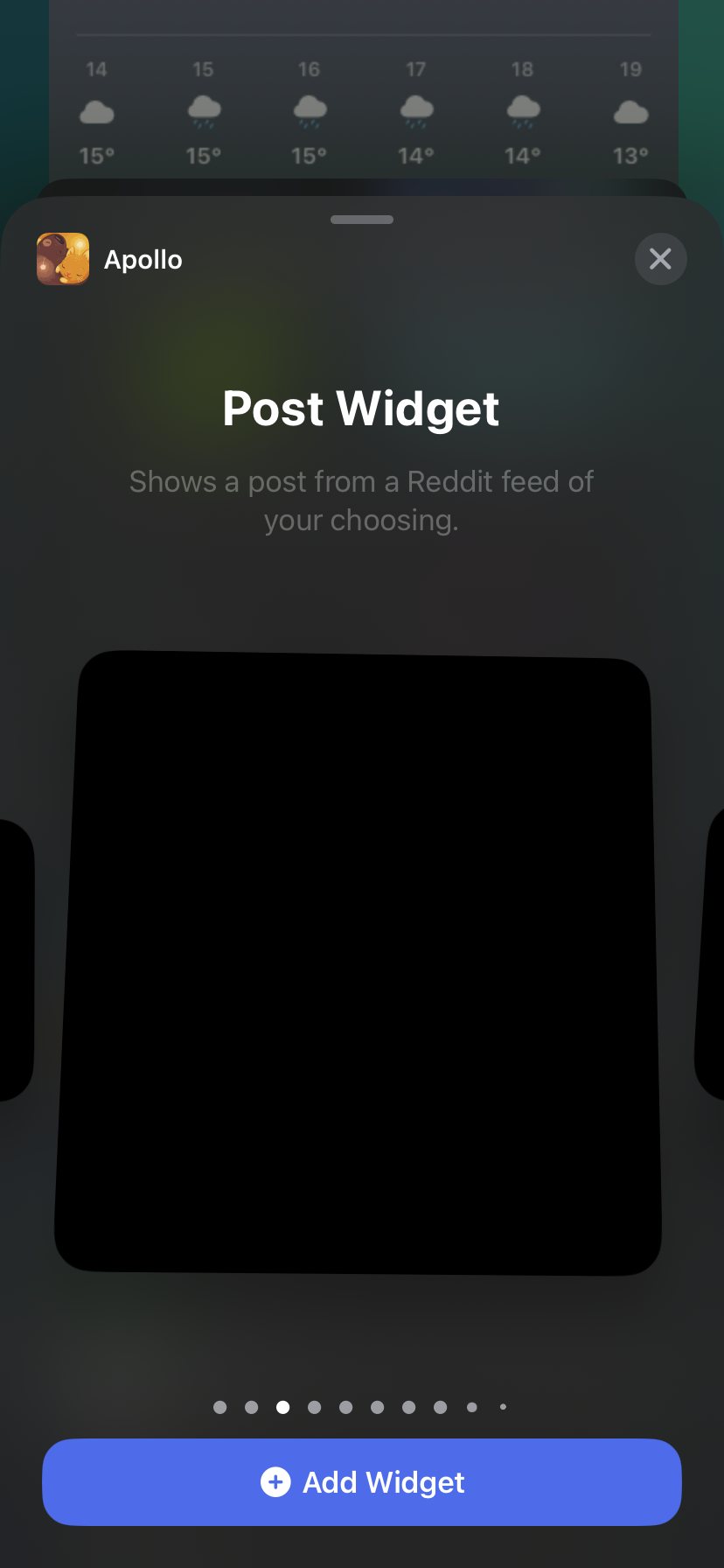This screenshot has width=724, height=1568.
Task: Tap the X icon to dismiss the widget sheet
Action: tap(661, 259)
